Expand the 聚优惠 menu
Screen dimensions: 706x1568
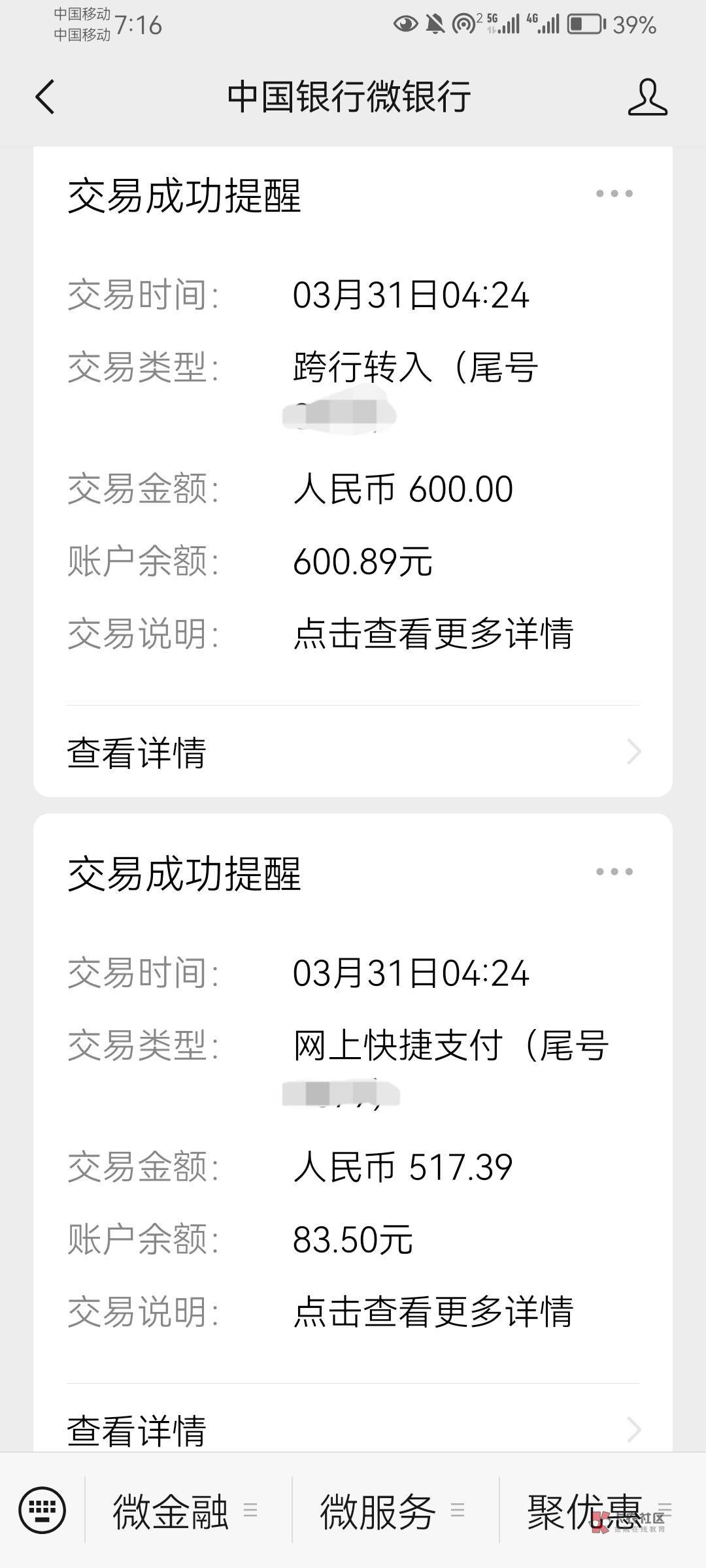(x=603, y=1510)
